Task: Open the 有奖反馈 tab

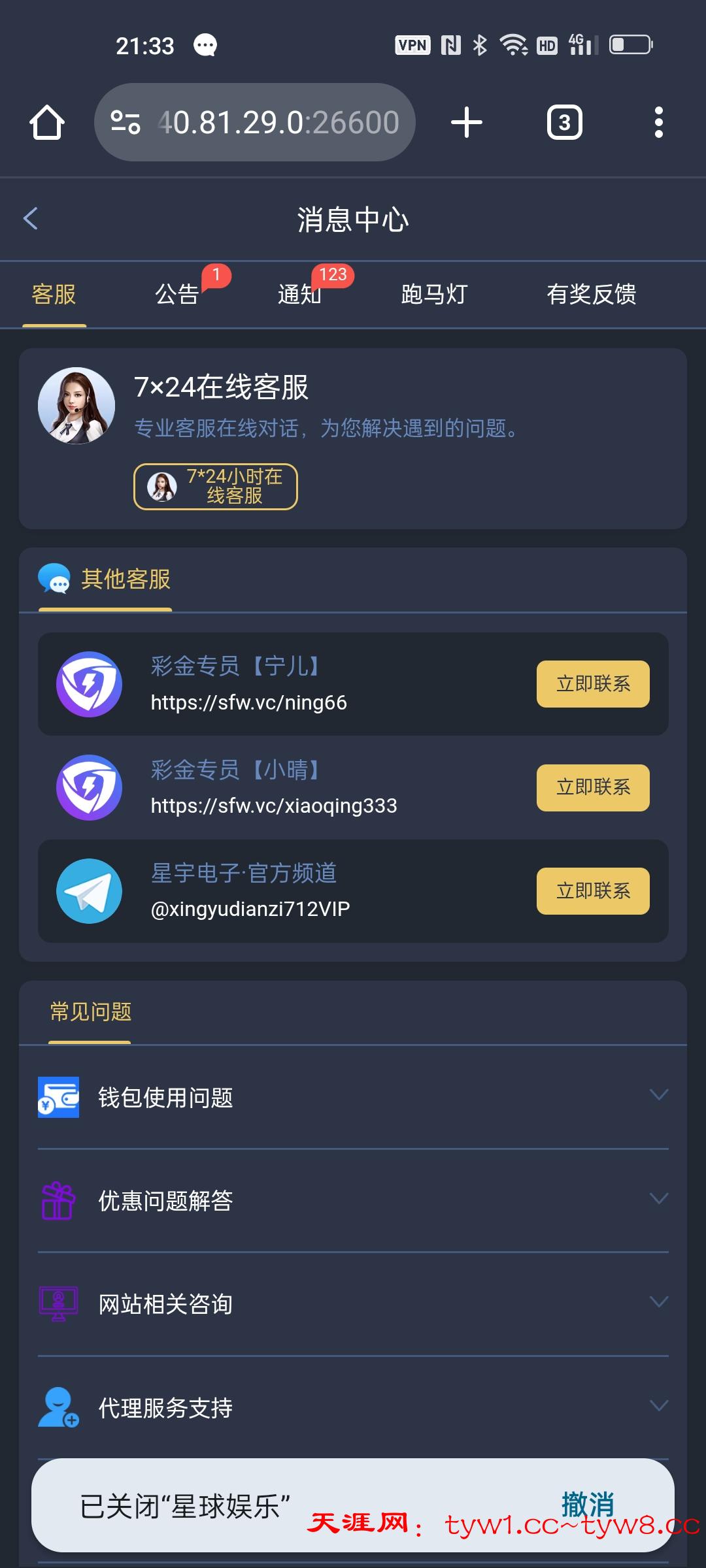Action: [x=591, y=294]
